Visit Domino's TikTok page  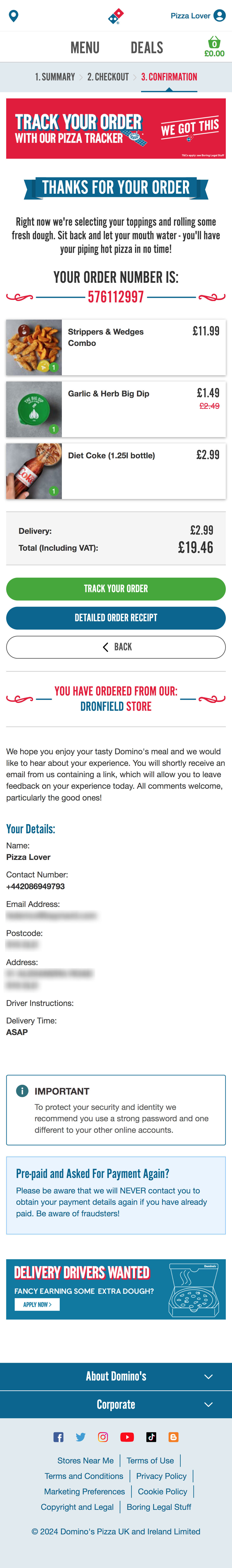point(151,1437)
